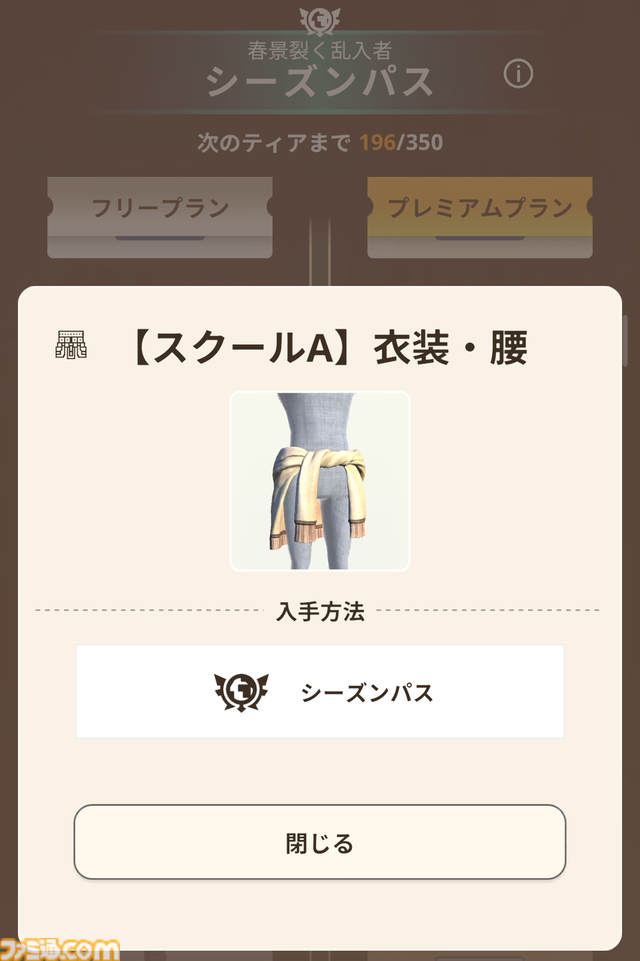The image size is (640, 961).
Task: Open the シーズンパス acquisition method row
Action: tap(320, 692)
